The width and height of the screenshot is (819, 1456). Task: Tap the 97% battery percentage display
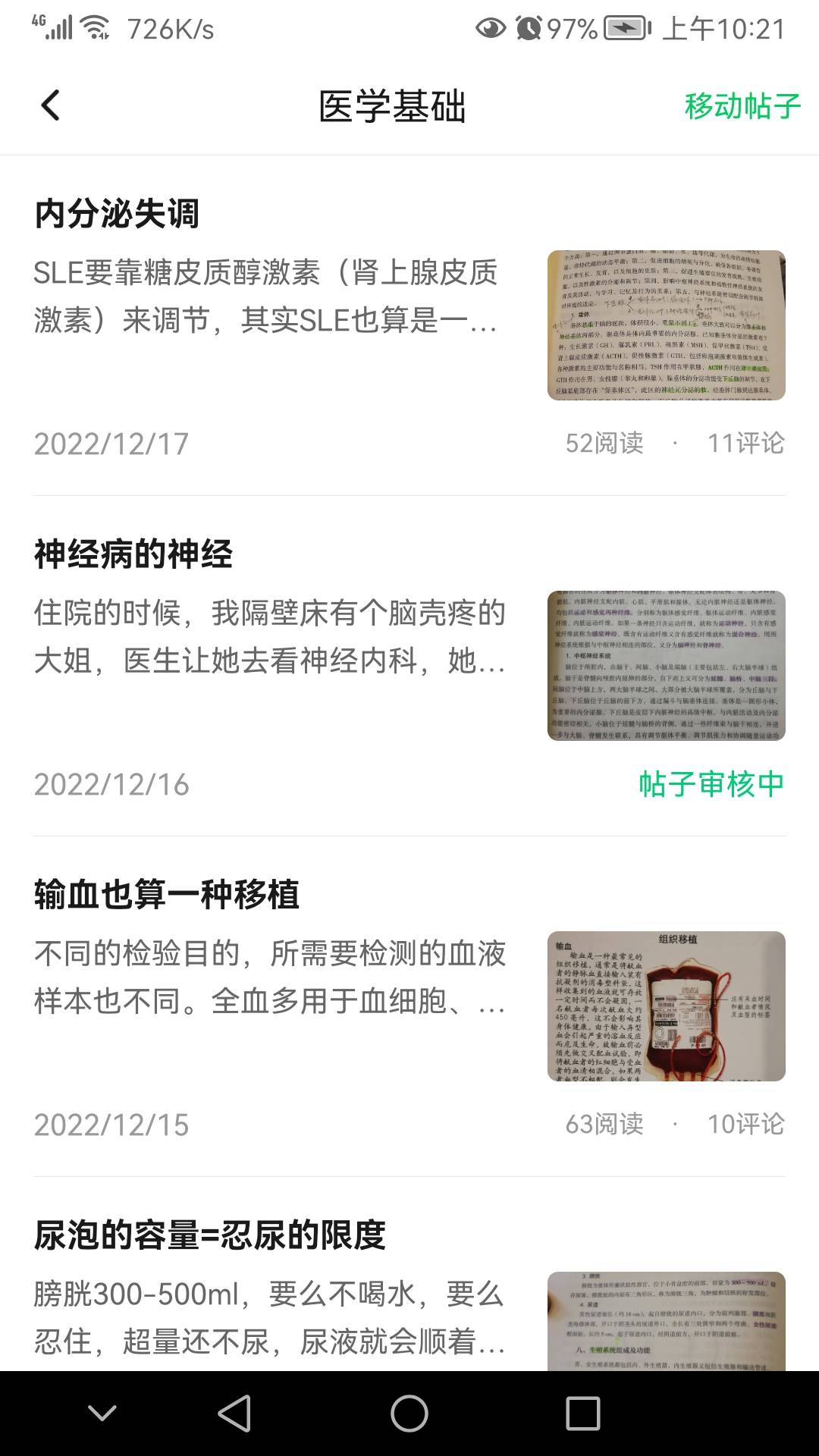573,25
